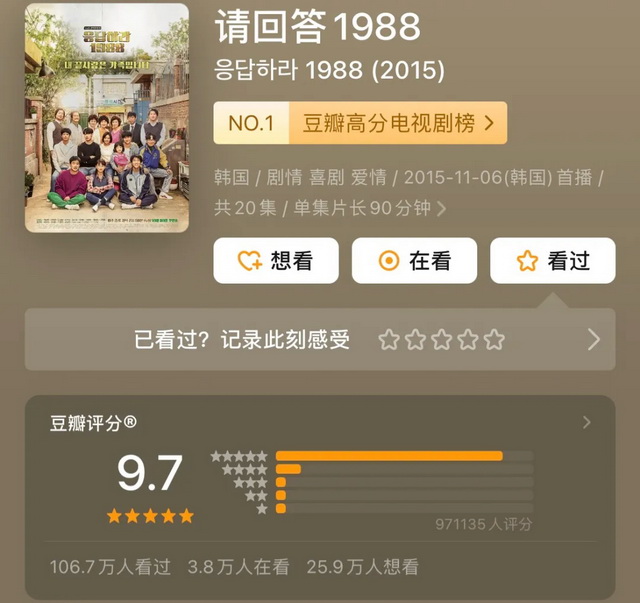Open the 请回答1988 poster image
Screen dimensions: 640x603
point(107,118)
